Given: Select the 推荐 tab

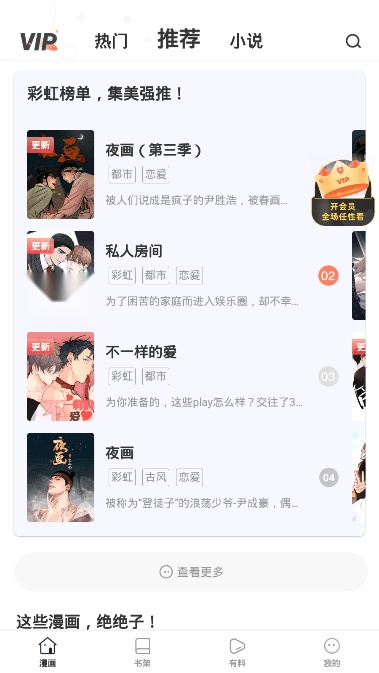Looking at the screenshot, I should [x=179, y=39].
